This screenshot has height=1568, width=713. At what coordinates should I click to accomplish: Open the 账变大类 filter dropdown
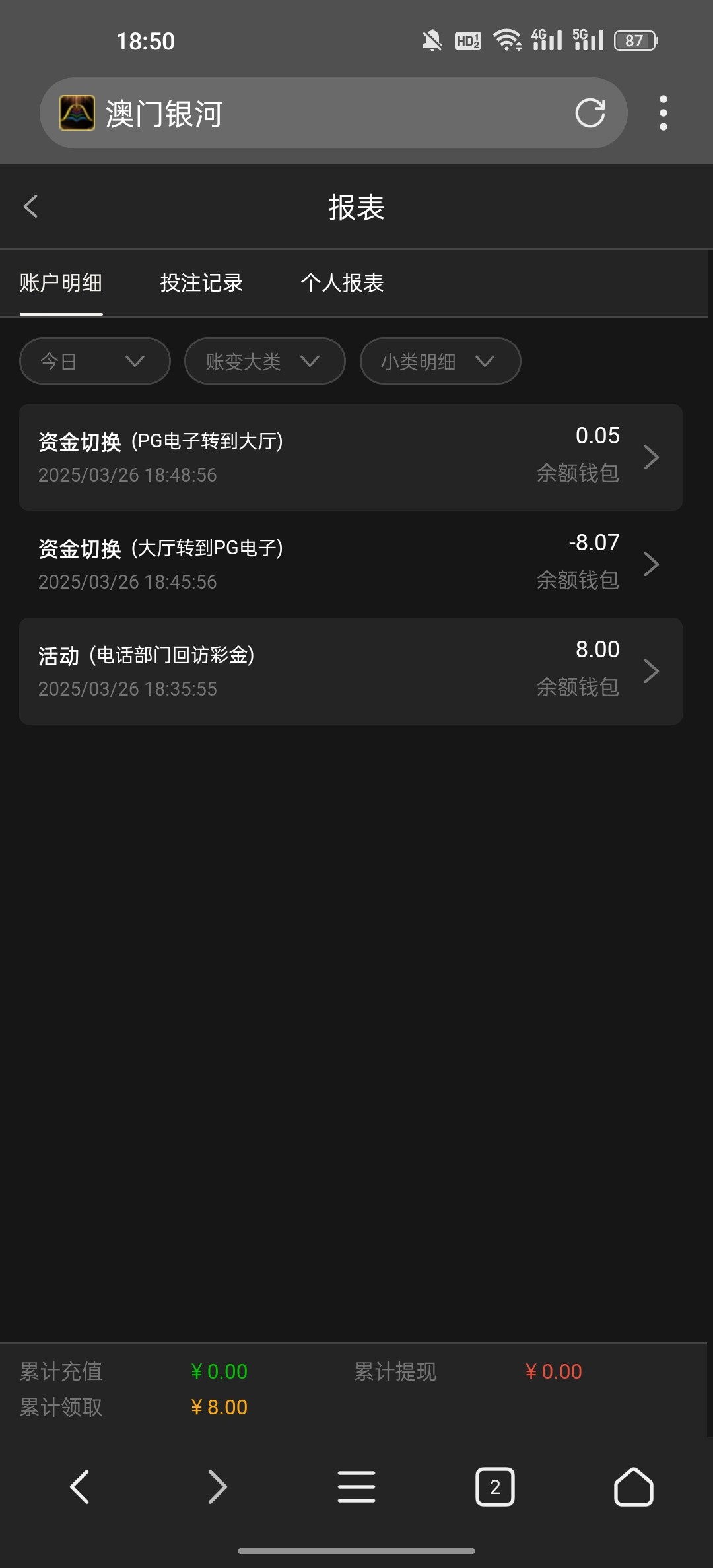tap(265, 361)
